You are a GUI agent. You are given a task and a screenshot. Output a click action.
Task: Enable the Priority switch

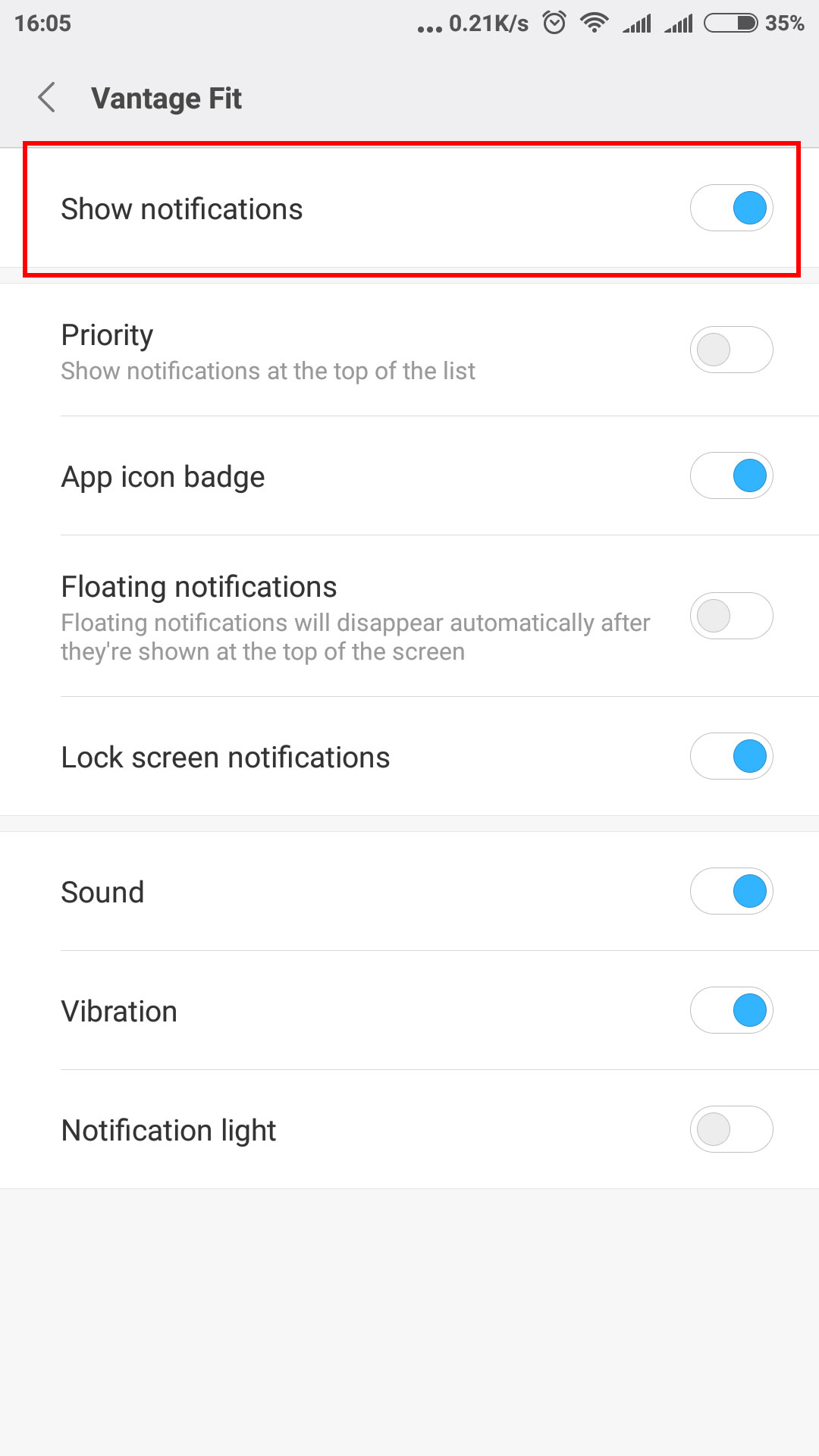[731, 350]
